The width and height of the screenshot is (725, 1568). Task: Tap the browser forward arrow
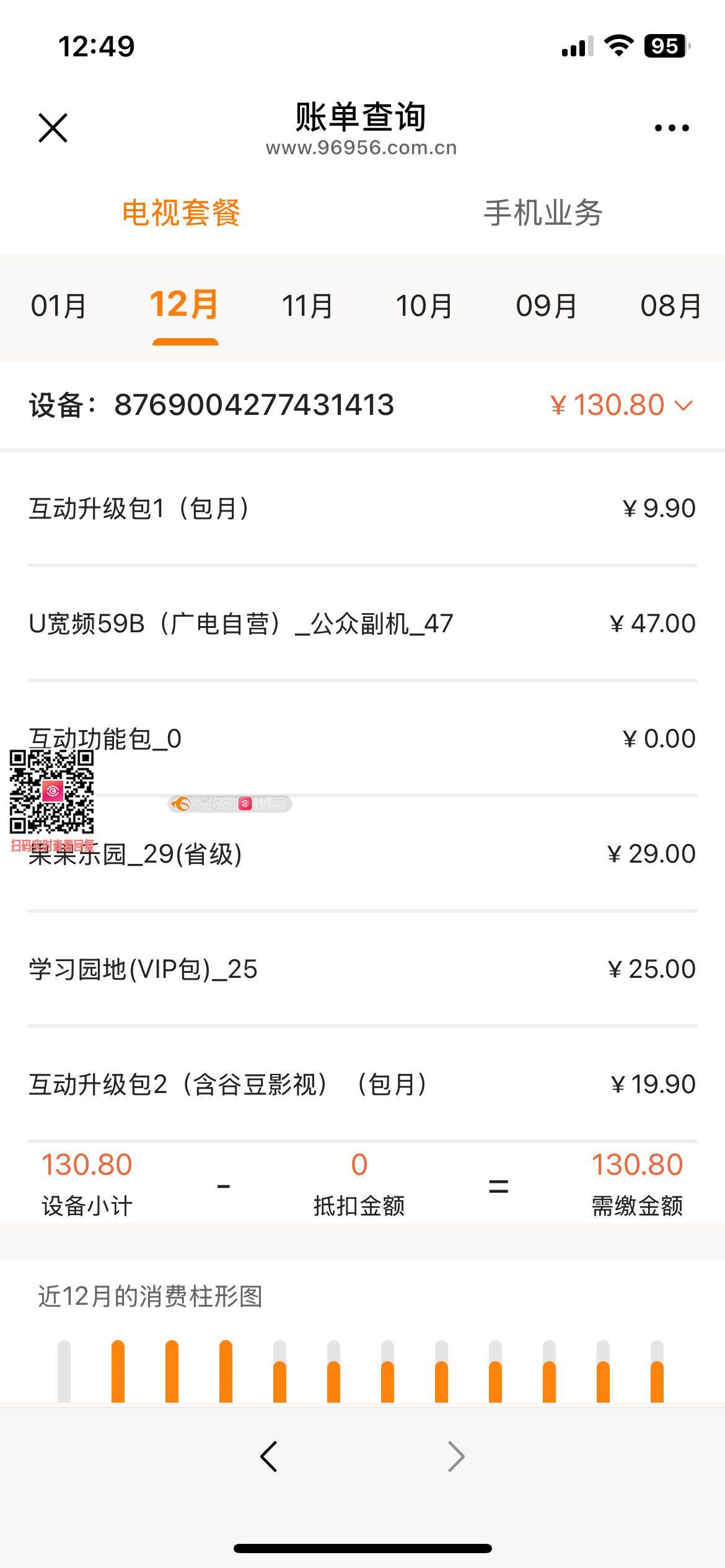coord(456,1456)
